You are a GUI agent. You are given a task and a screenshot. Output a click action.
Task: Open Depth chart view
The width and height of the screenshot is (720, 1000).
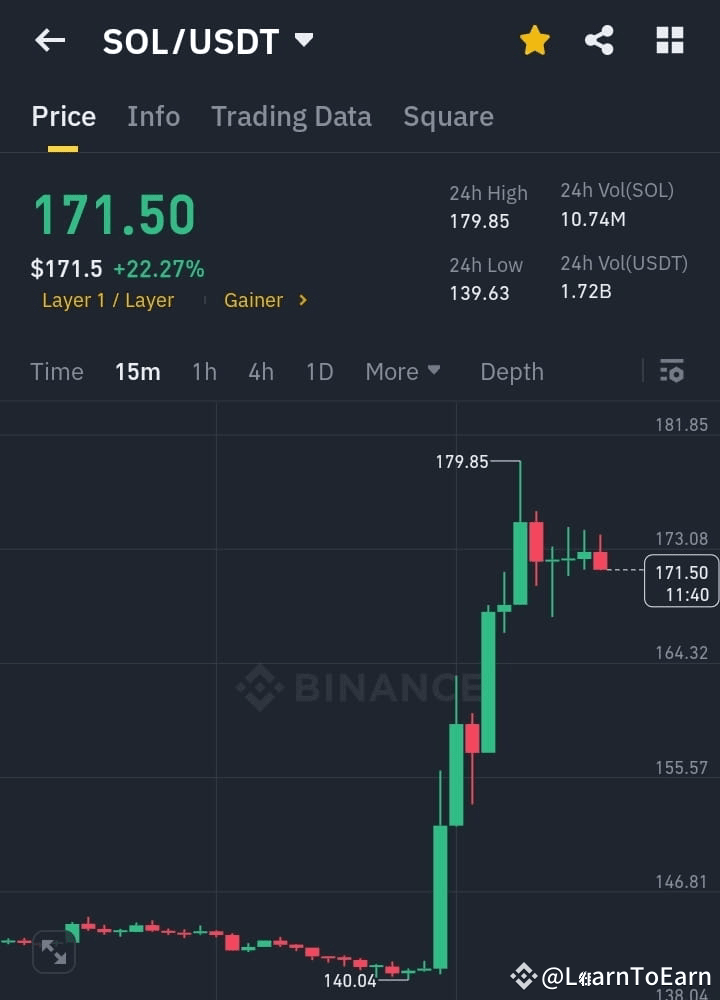[x=511, y=371]
